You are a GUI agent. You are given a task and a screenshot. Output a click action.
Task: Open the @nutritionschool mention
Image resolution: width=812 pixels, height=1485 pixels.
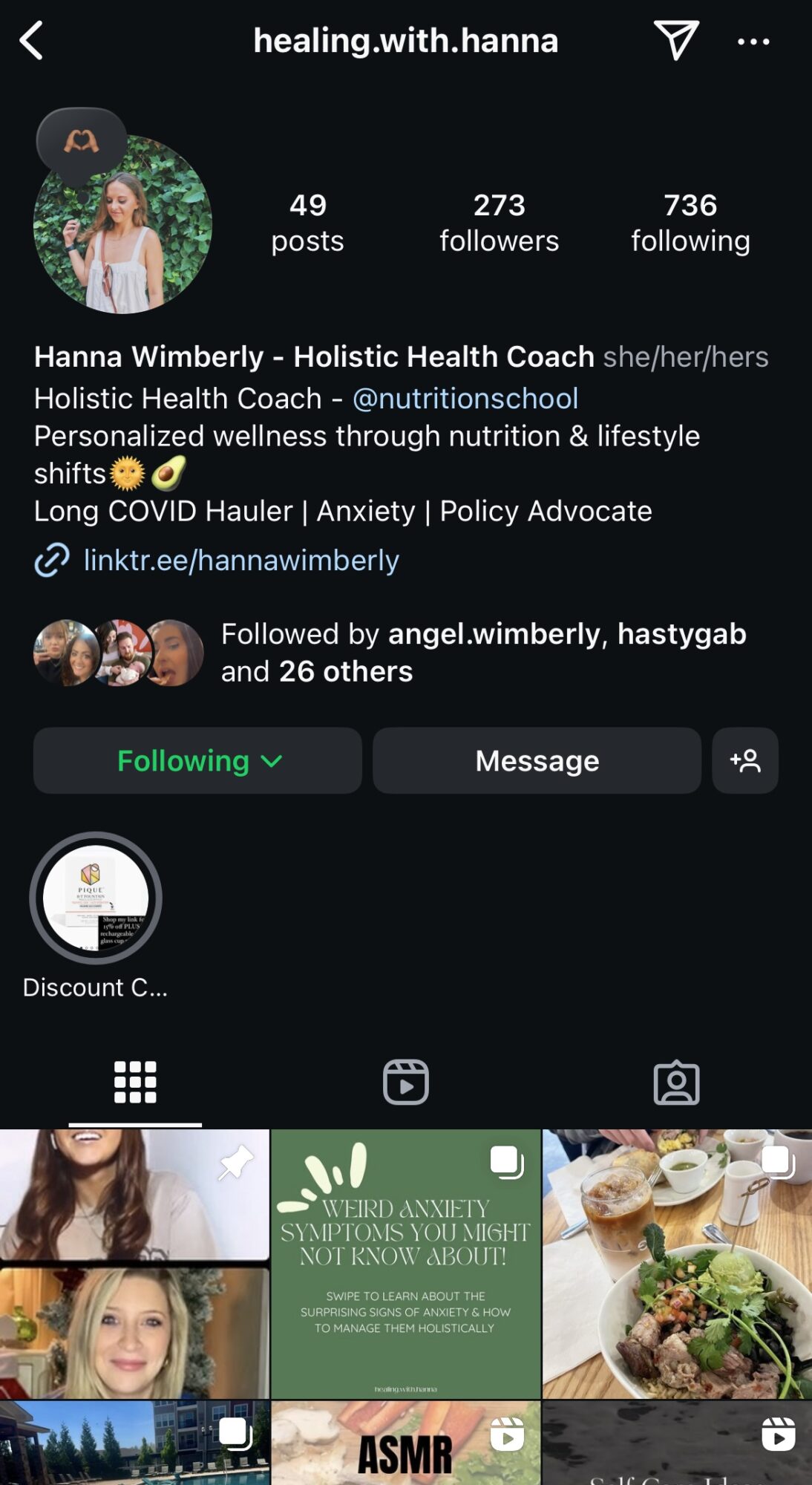click(x=465, y=399)
